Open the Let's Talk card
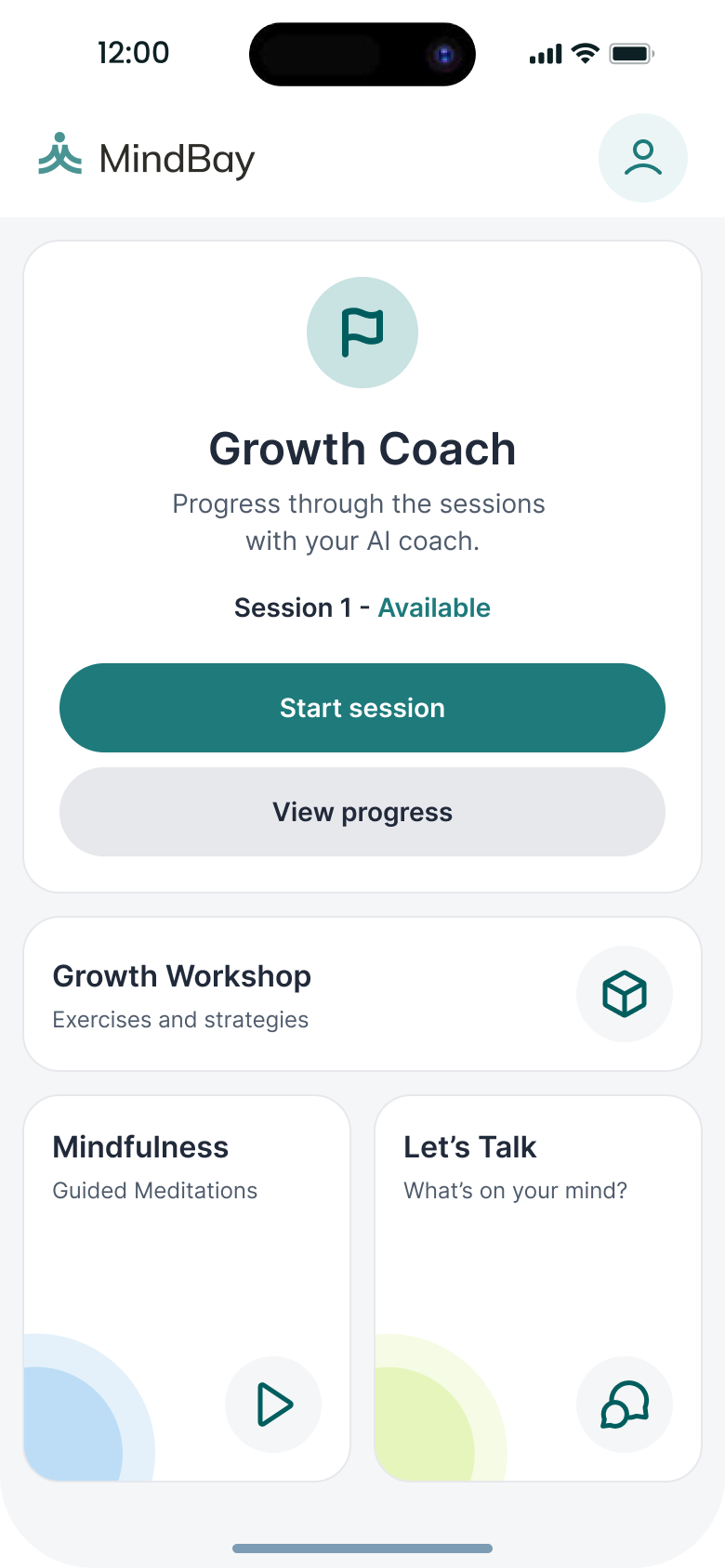Viewport: 725px width, 1568px height. click(537, 1287)
